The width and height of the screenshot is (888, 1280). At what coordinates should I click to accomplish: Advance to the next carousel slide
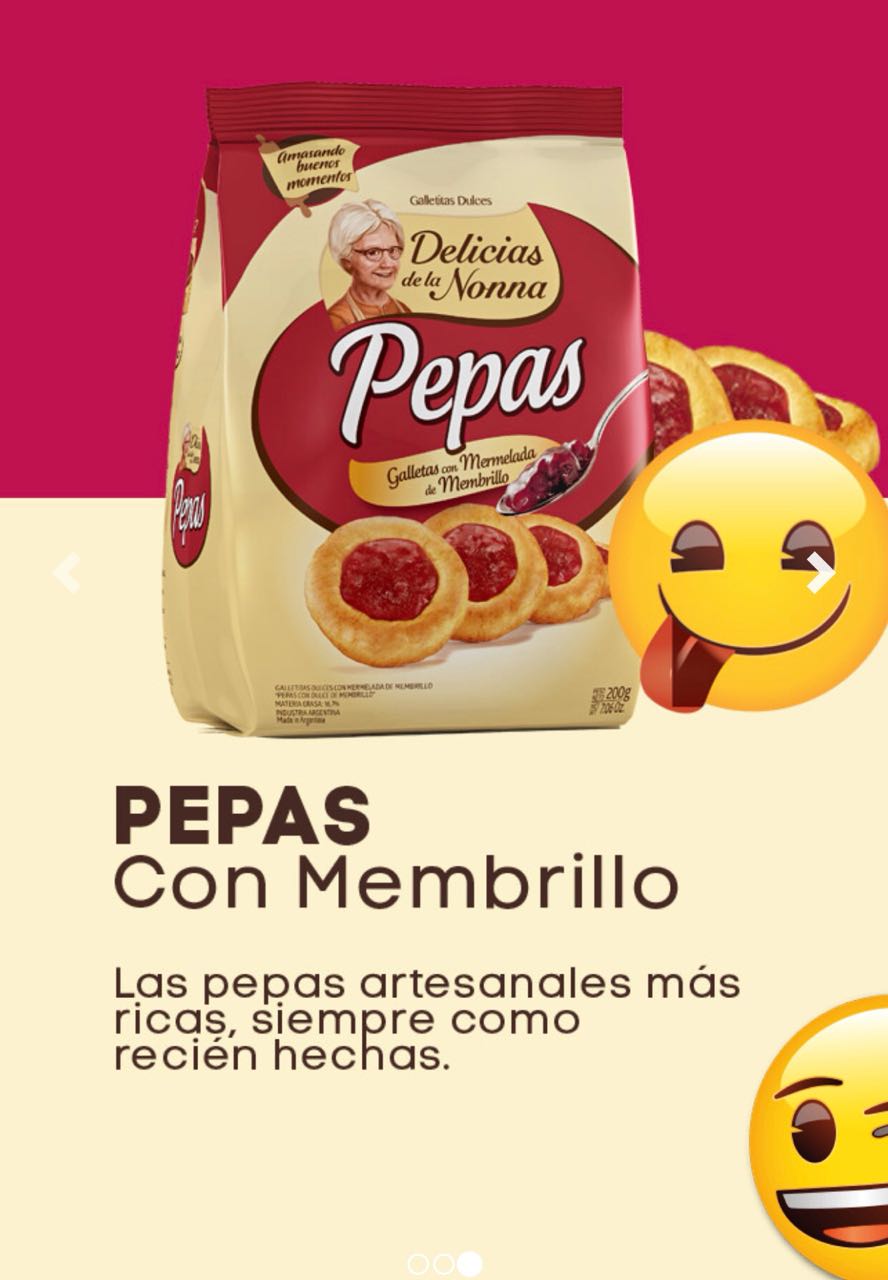(x=821, y=573)
